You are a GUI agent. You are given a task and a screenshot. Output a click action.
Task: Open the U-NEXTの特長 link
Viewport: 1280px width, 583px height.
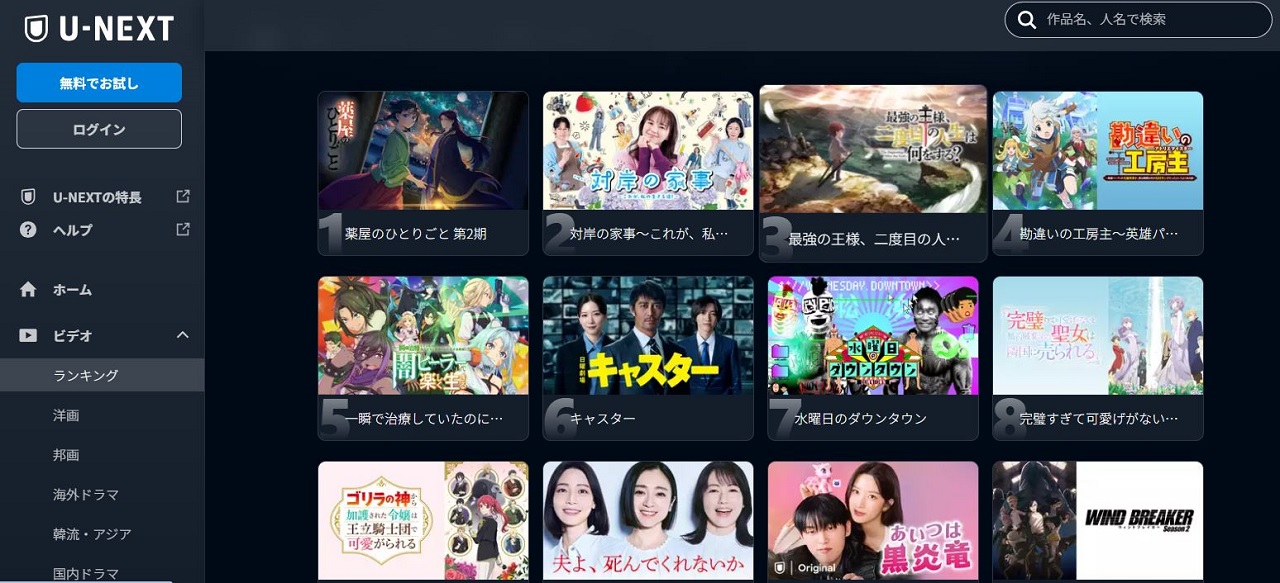[x=97, y=197]
